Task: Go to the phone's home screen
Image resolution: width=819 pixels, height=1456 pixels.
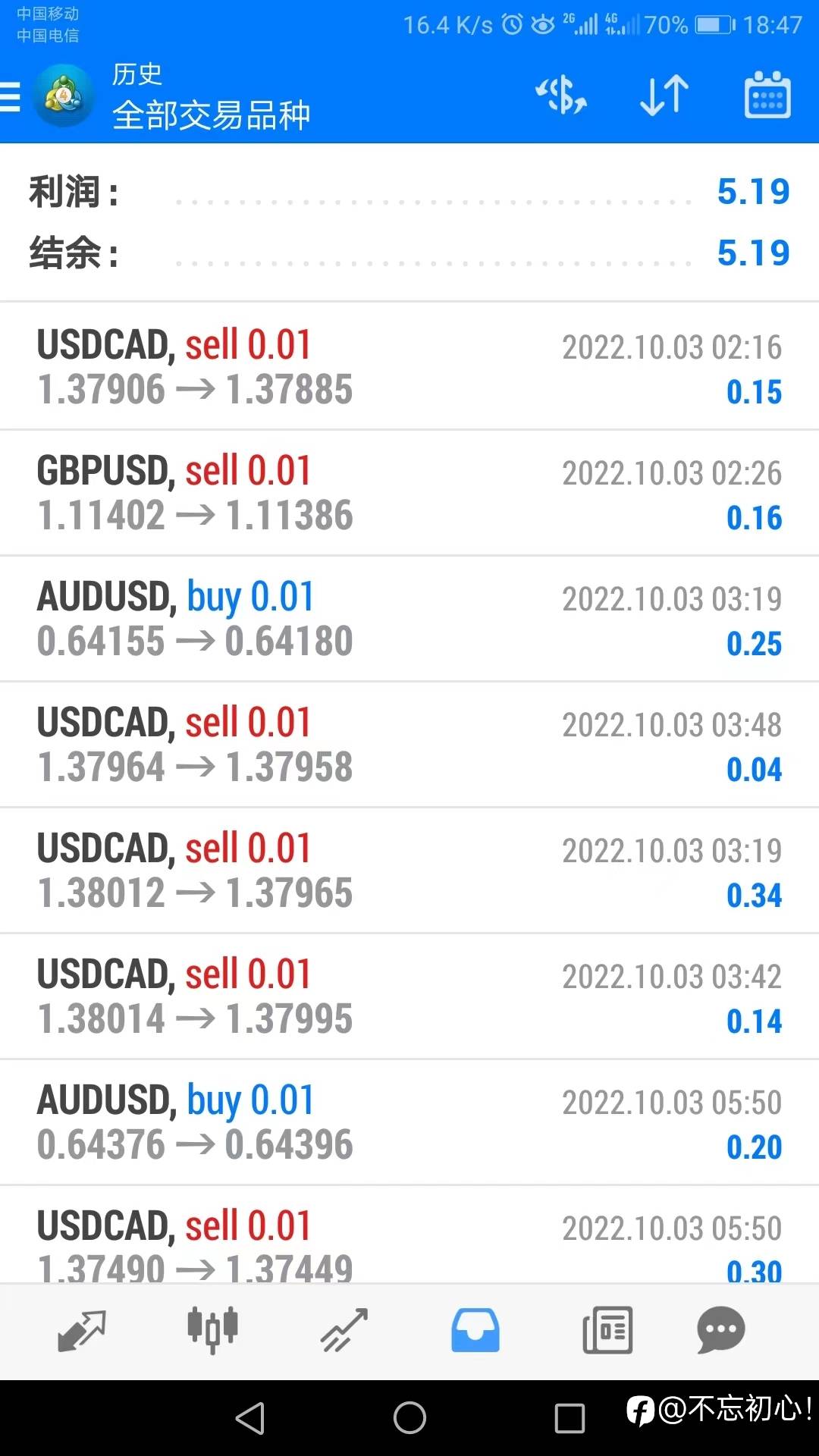Action: click(x=409, y=1418)
